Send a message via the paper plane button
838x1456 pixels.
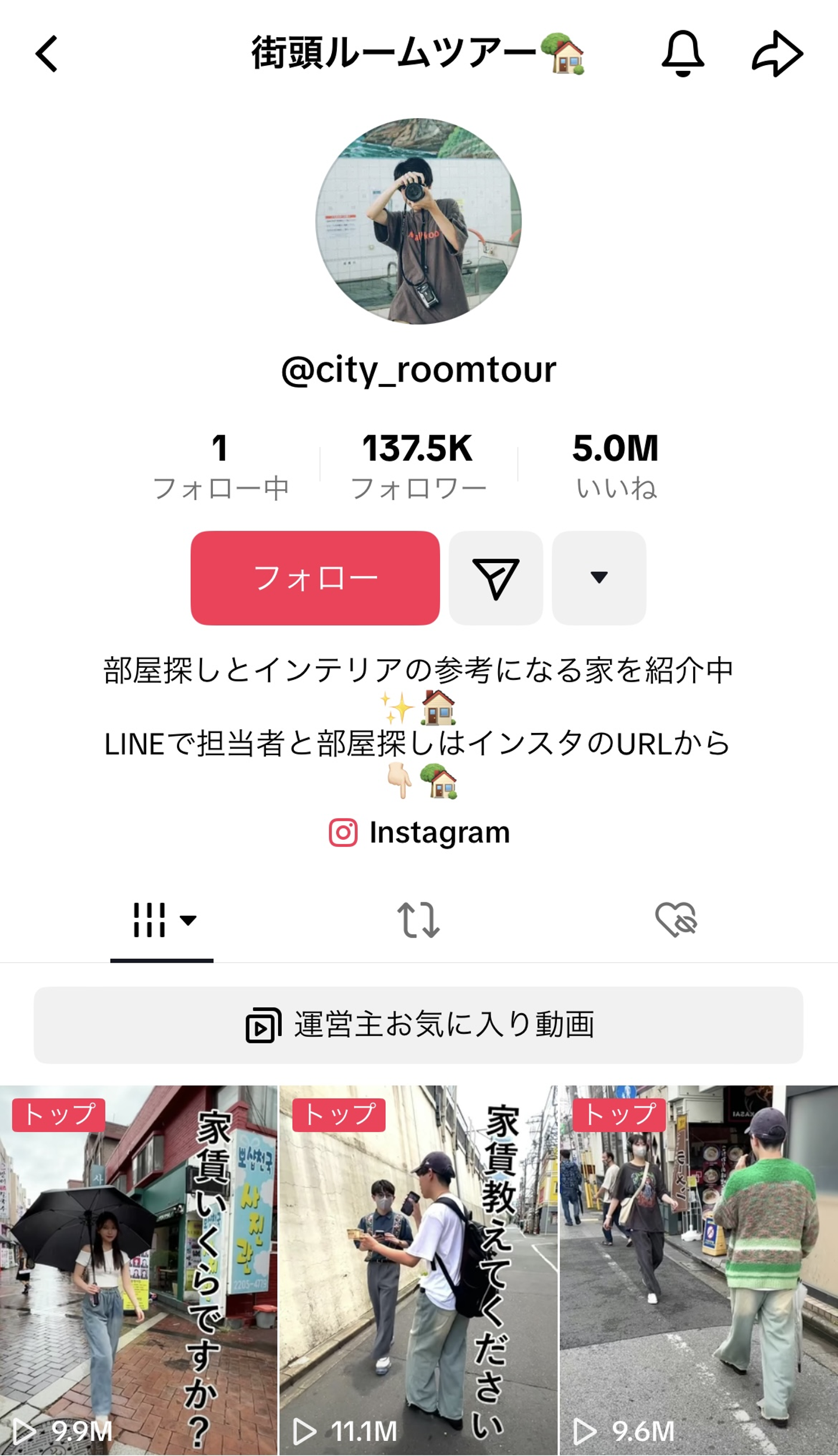495,578
